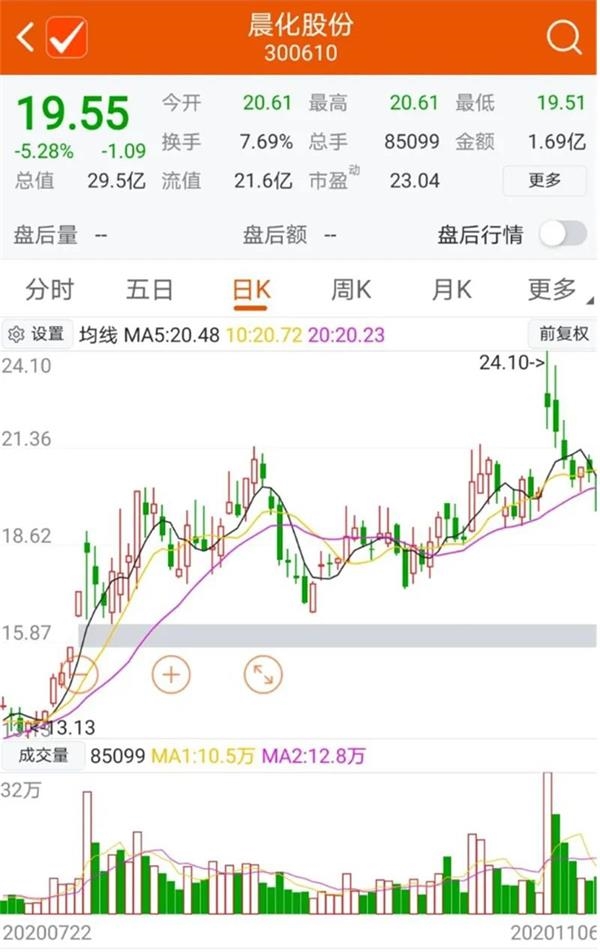Expand the 更多 chart period dropdown

click(x=555, y=291)
